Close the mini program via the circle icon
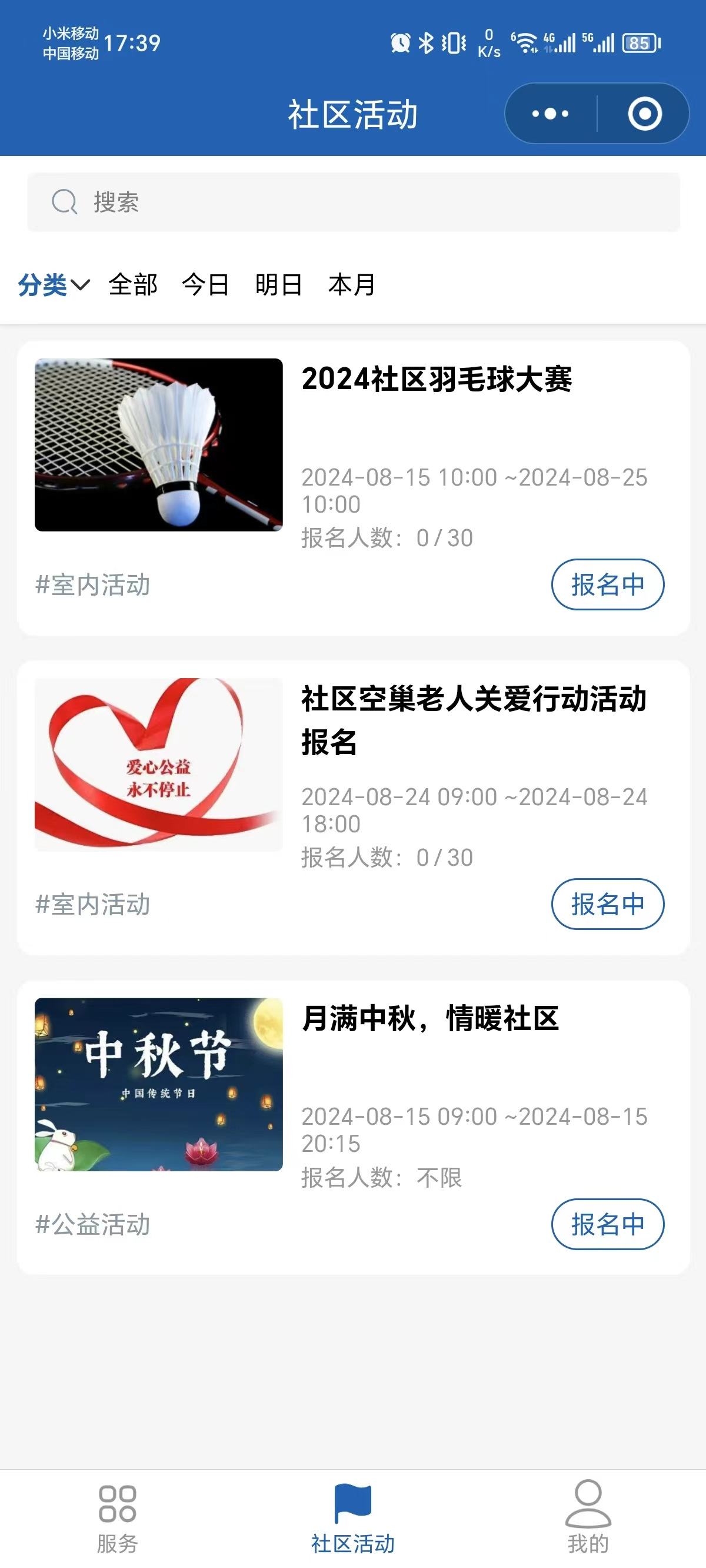706x1568 pixels. pos(645,114)
